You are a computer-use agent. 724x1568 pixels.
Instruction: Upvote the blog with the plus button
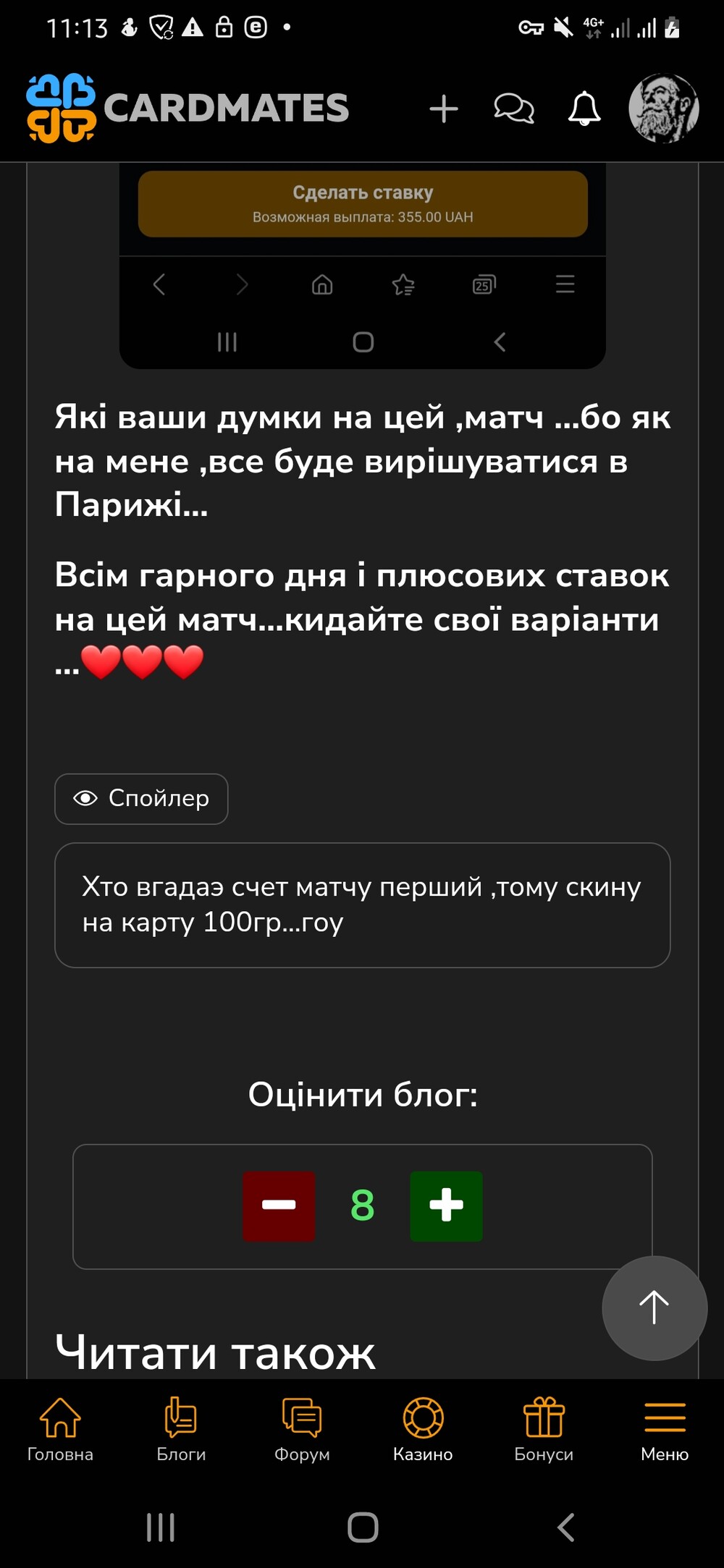pos(446,1206)
